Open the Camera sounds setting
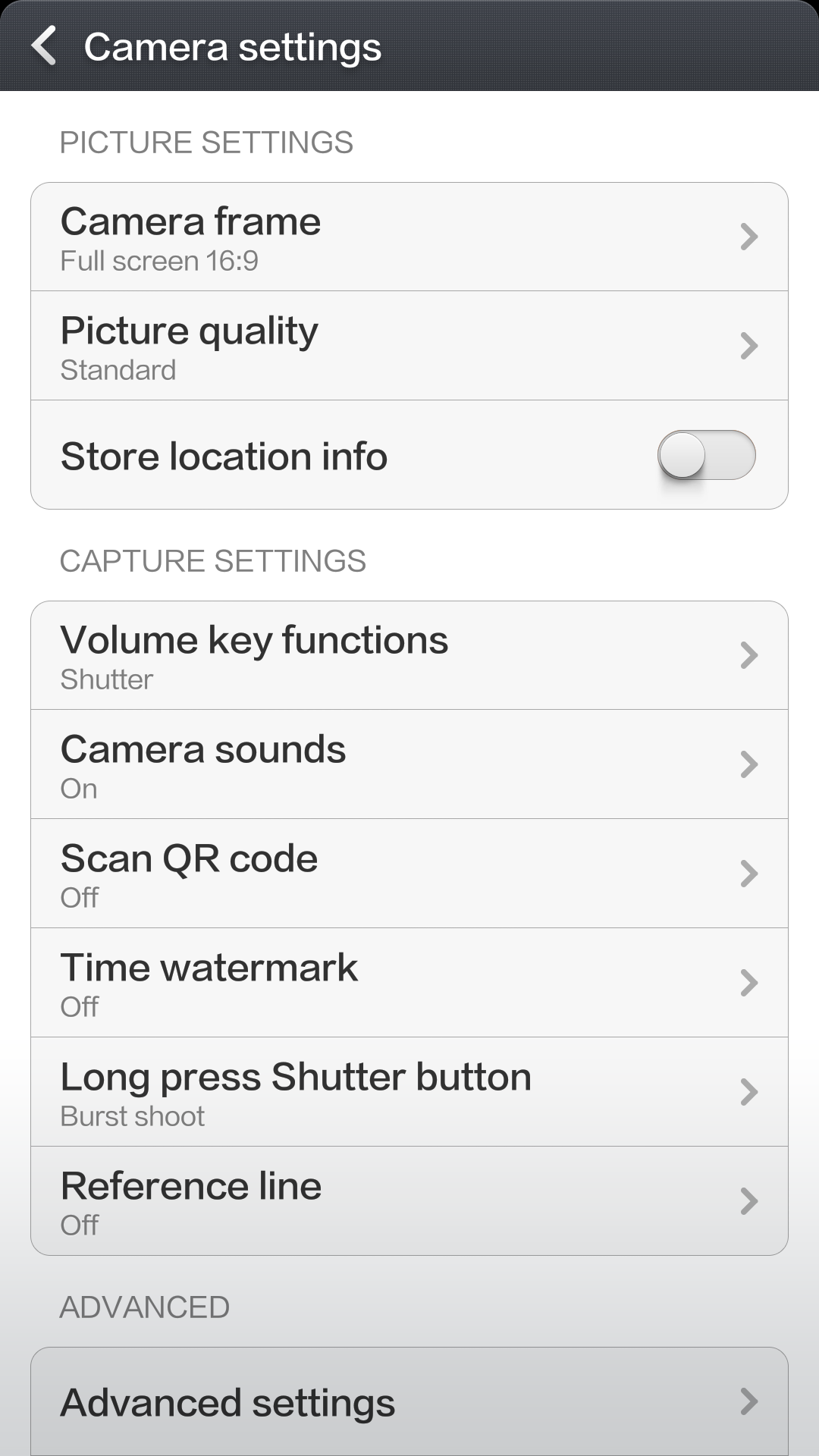 (409, 764)
